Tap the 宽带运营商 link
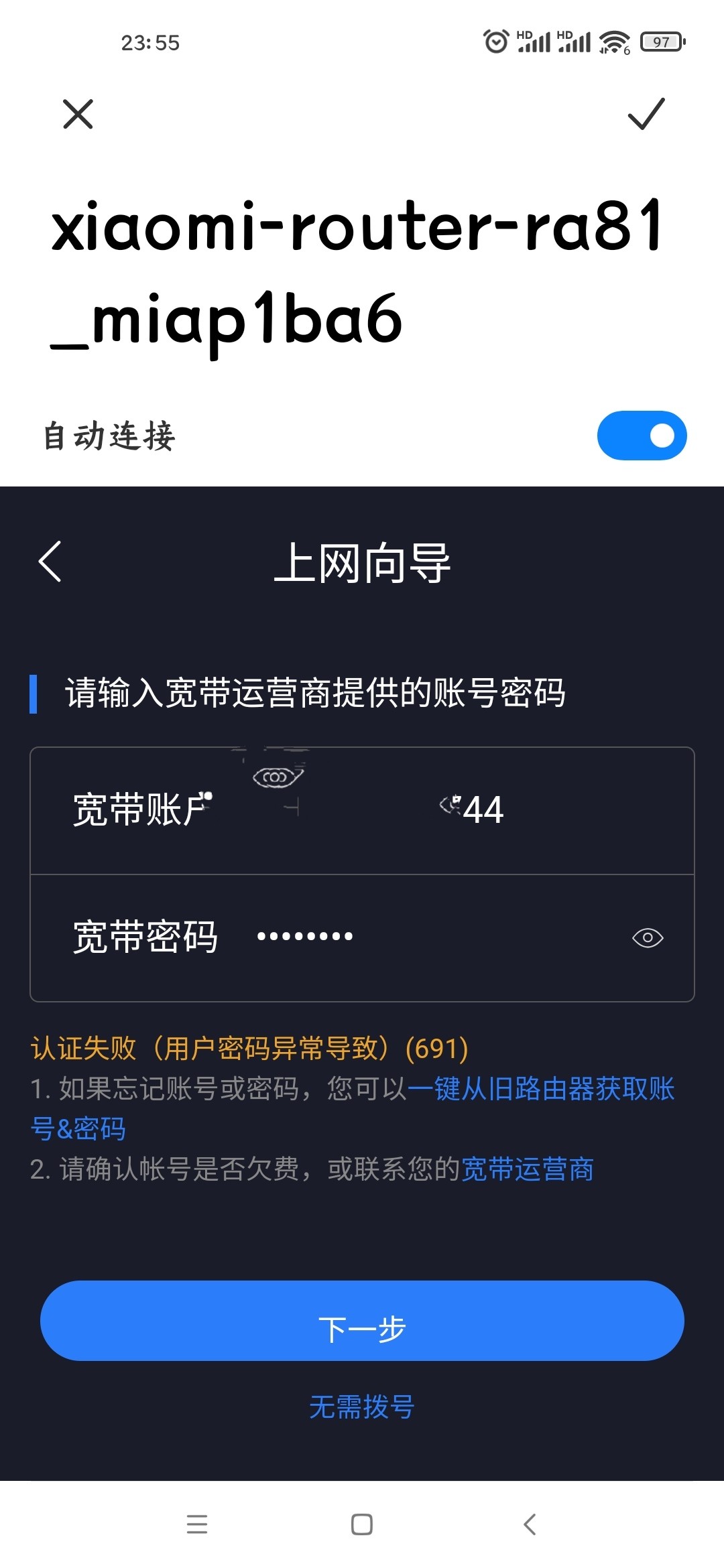724x1568 pixels. point(530,1168)
